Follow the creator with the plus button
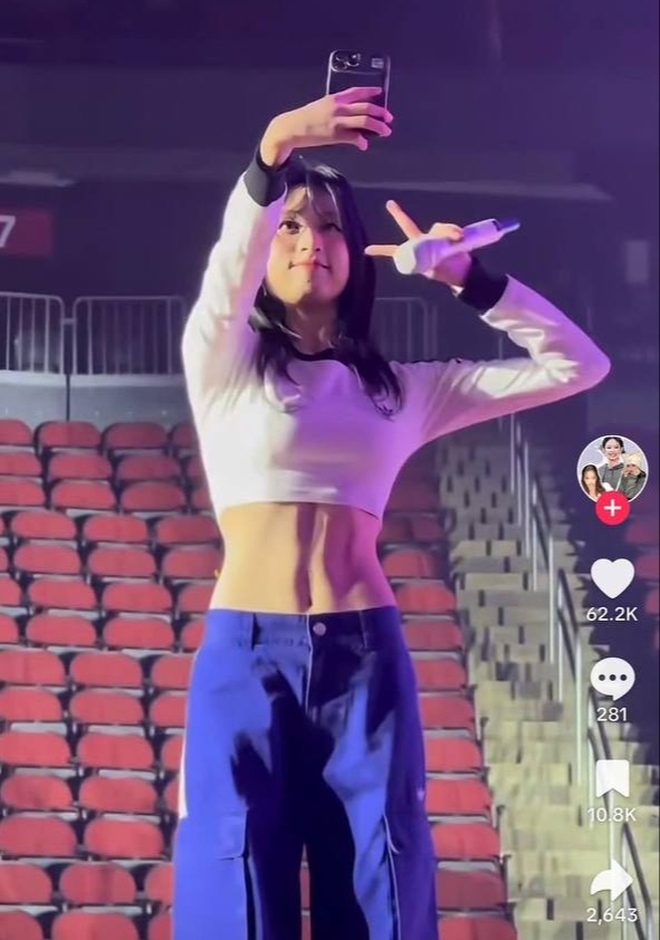This screenshot has height=940, width=660. [x=612, y=508]
